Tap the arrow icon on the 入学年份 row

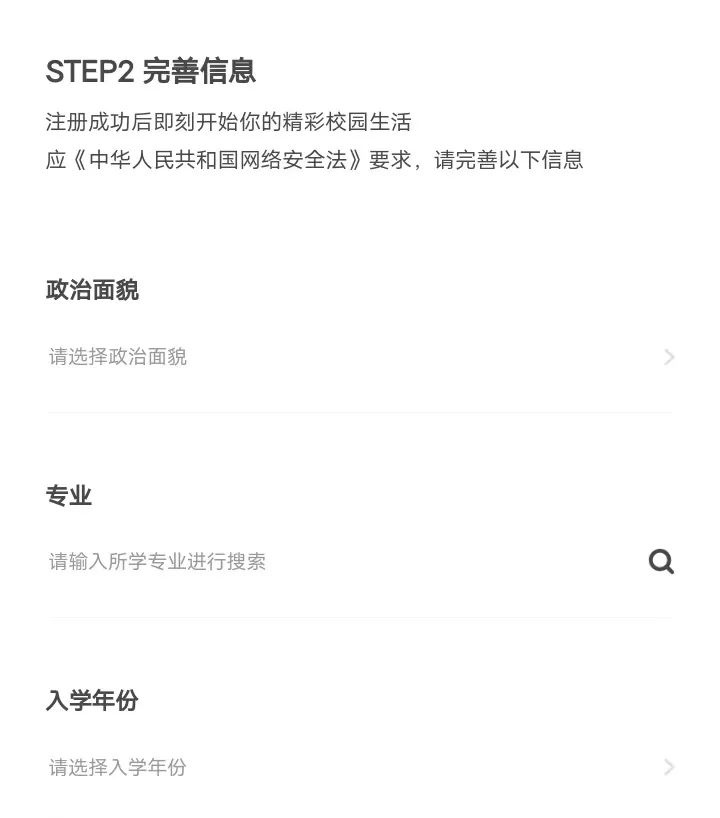click(x=669, y=767)
